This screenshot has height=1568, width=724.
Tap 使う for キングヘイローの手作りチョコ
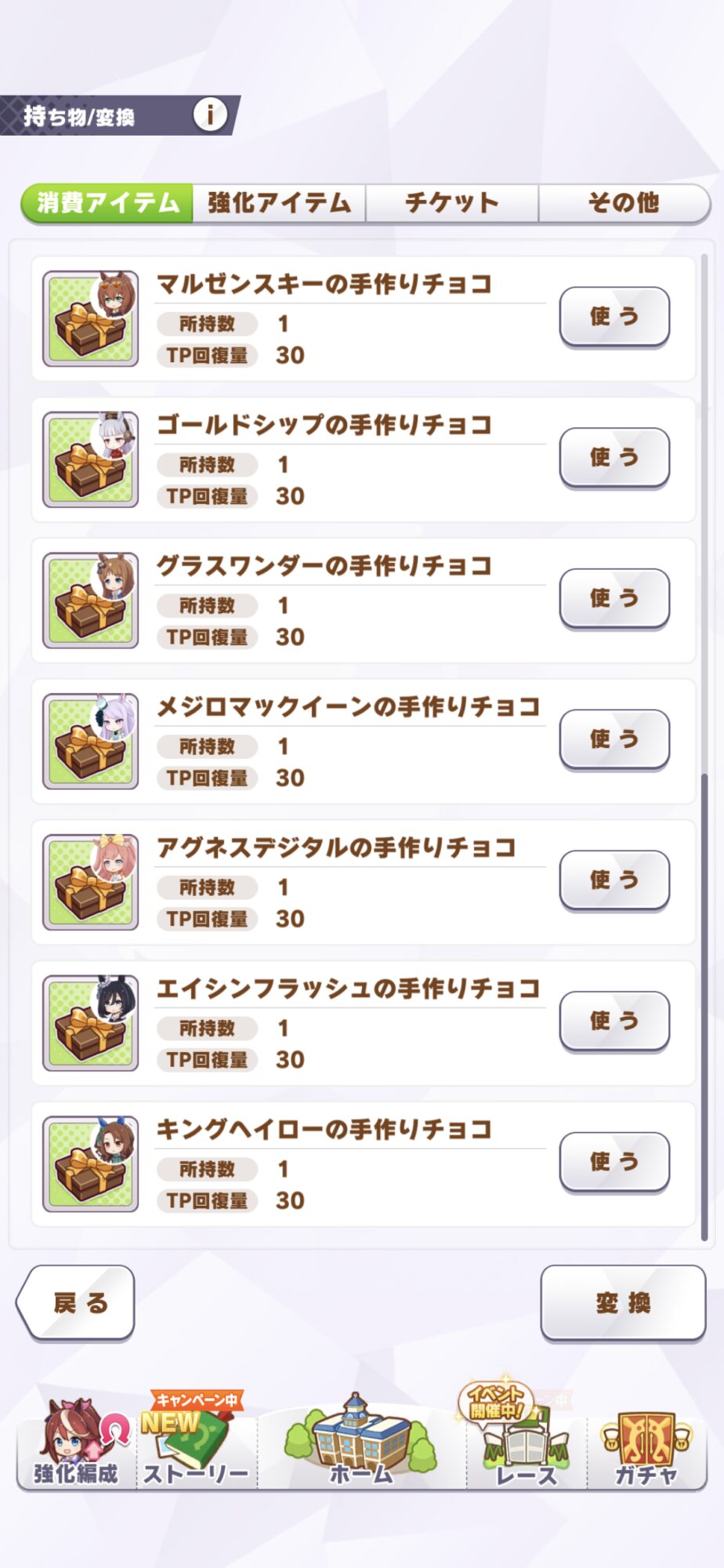(x=614, y=1162)
